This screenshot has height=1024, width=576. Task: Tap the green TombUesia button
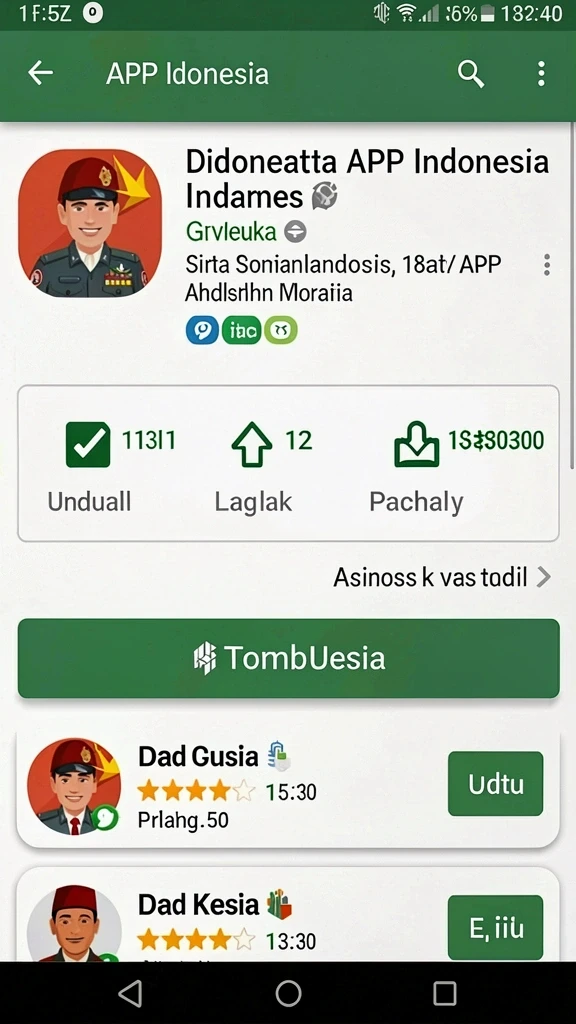coord(289,658)
